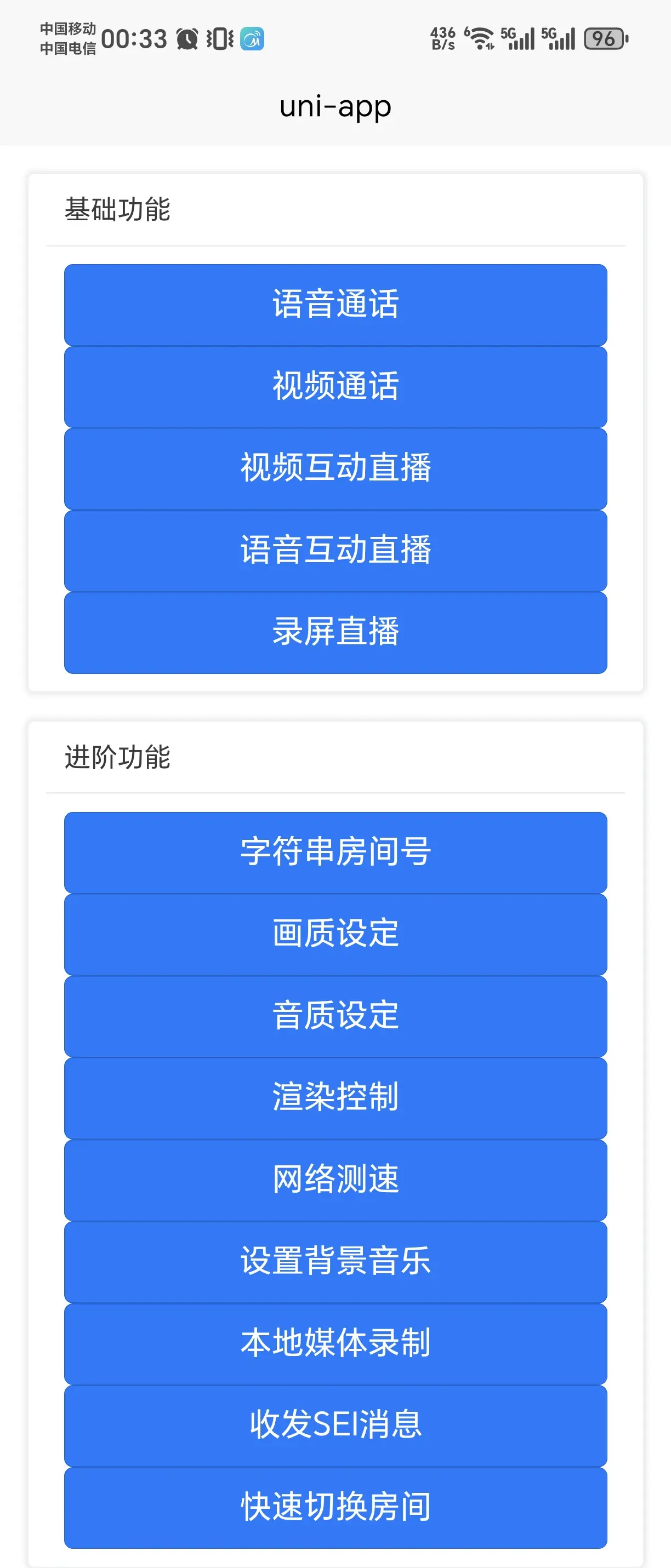Choose 设置背景音乐 background music option
The image size is (671, 1568).
336,1261
